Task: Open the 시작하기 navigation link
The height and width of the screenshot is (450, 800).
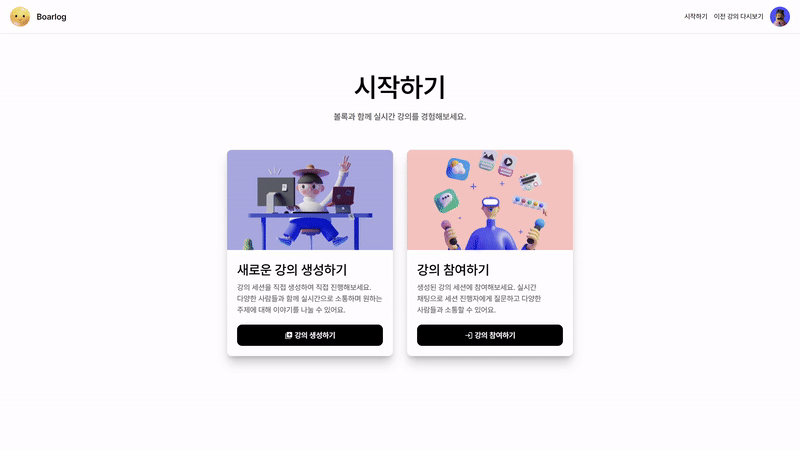Action: (x=695, y=16)
